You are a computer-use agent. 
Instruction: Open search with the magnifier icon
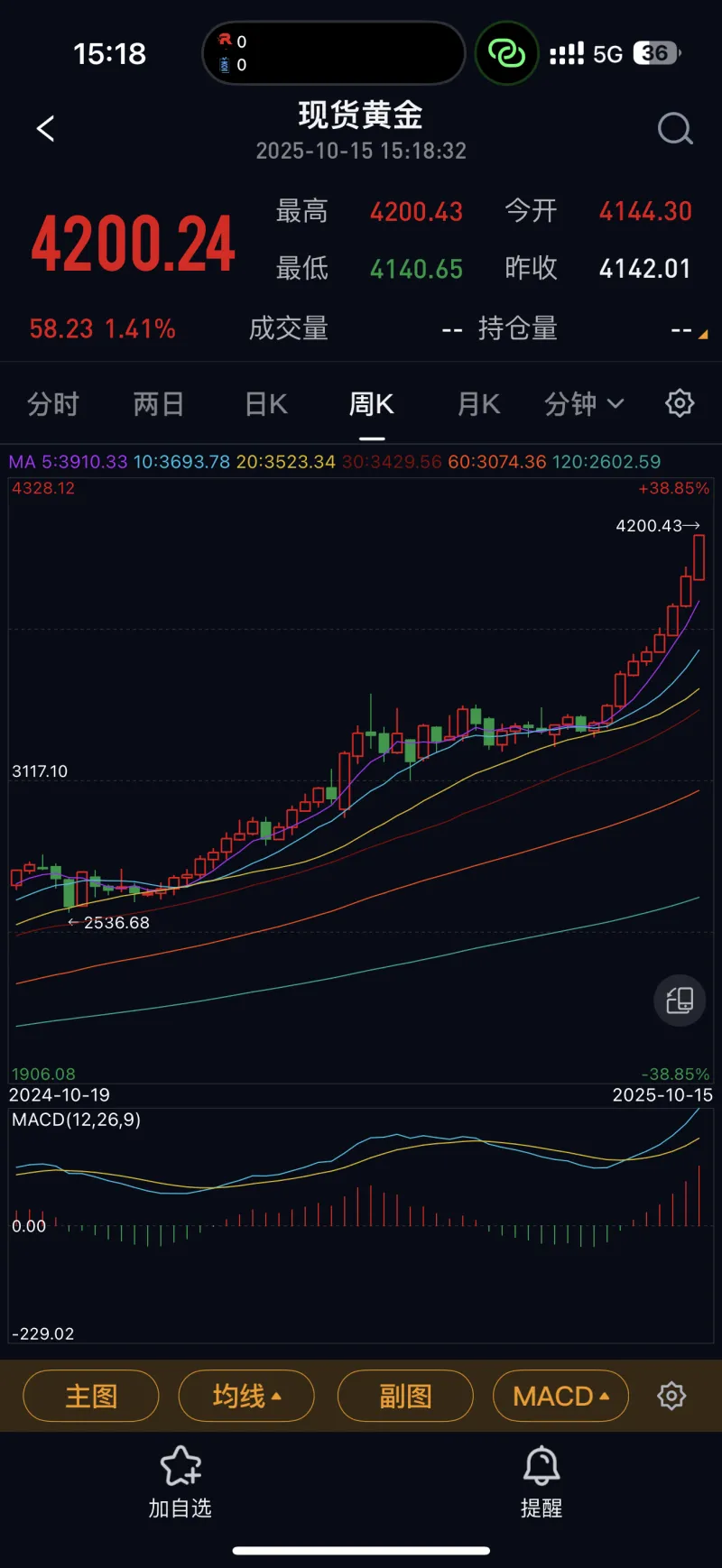(x=674, y=129)
